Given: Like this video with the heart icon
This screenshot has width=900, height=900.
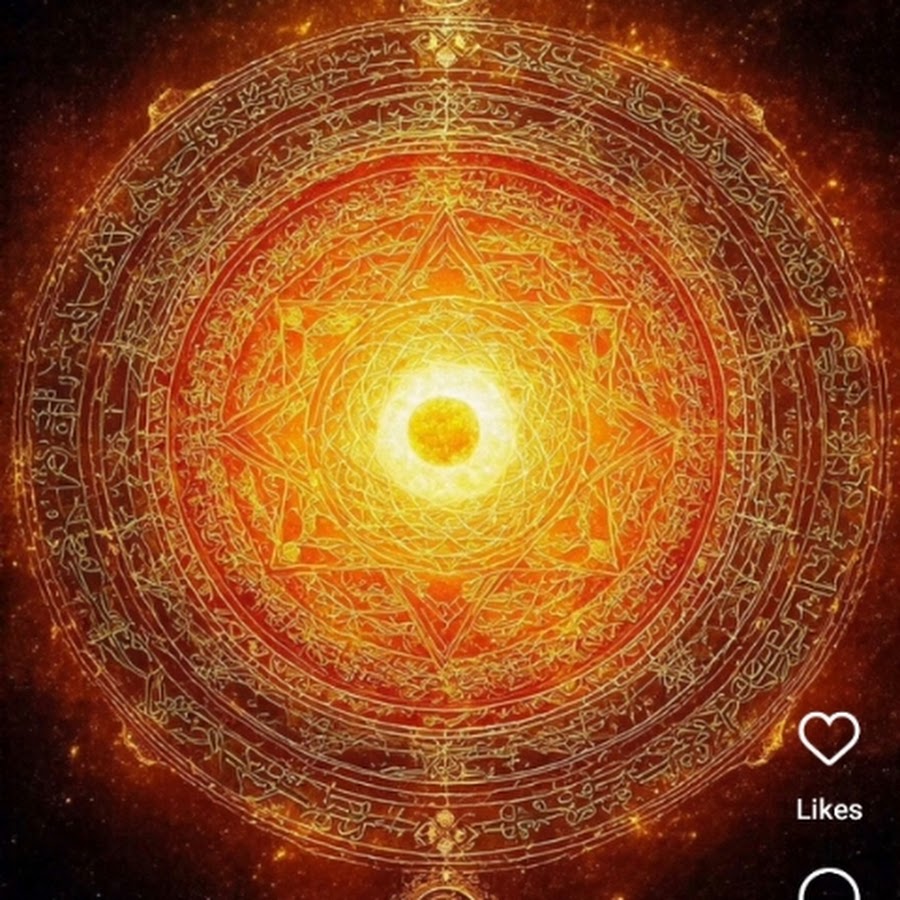Looking at the screenshot, I should pyautogui.click(x=829, y=738).
